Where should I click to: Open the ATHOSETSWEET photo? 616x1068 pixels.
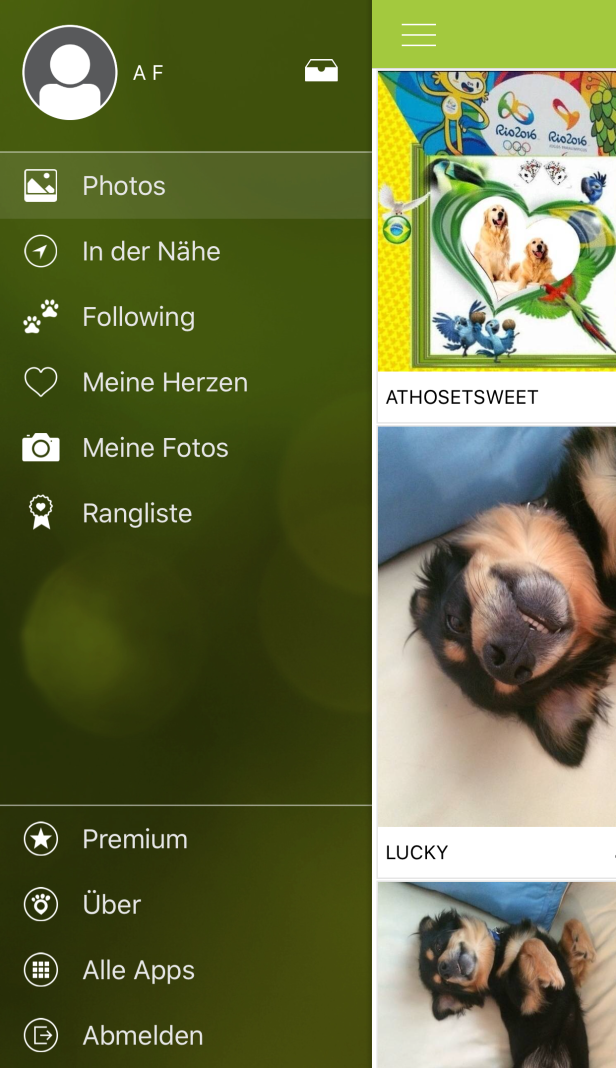tap(497, 222)
